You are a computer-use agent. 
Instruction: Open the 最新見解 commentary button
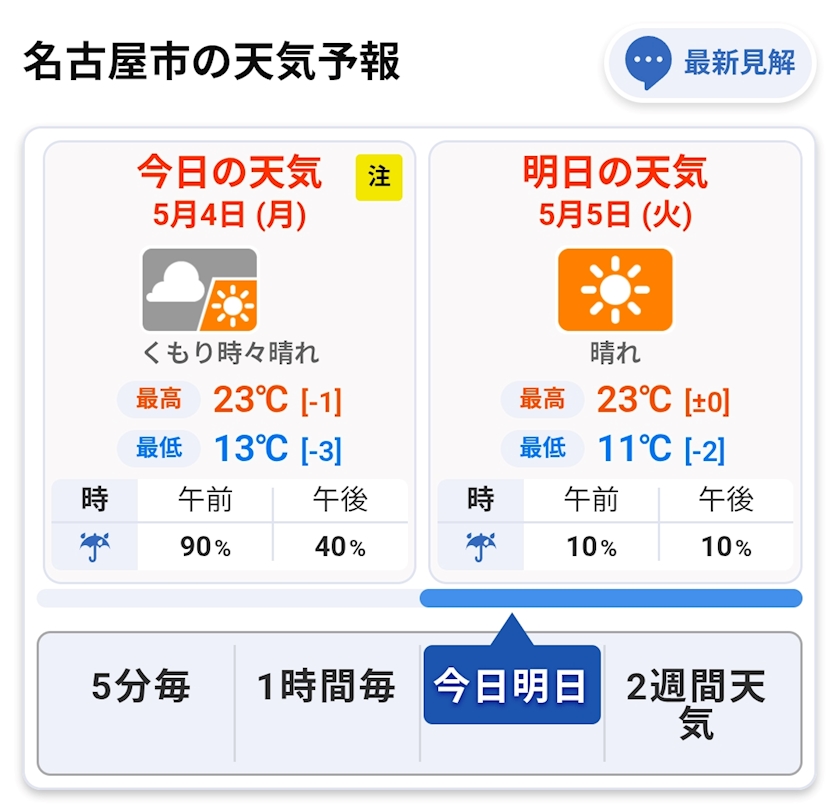click(710, 63)
